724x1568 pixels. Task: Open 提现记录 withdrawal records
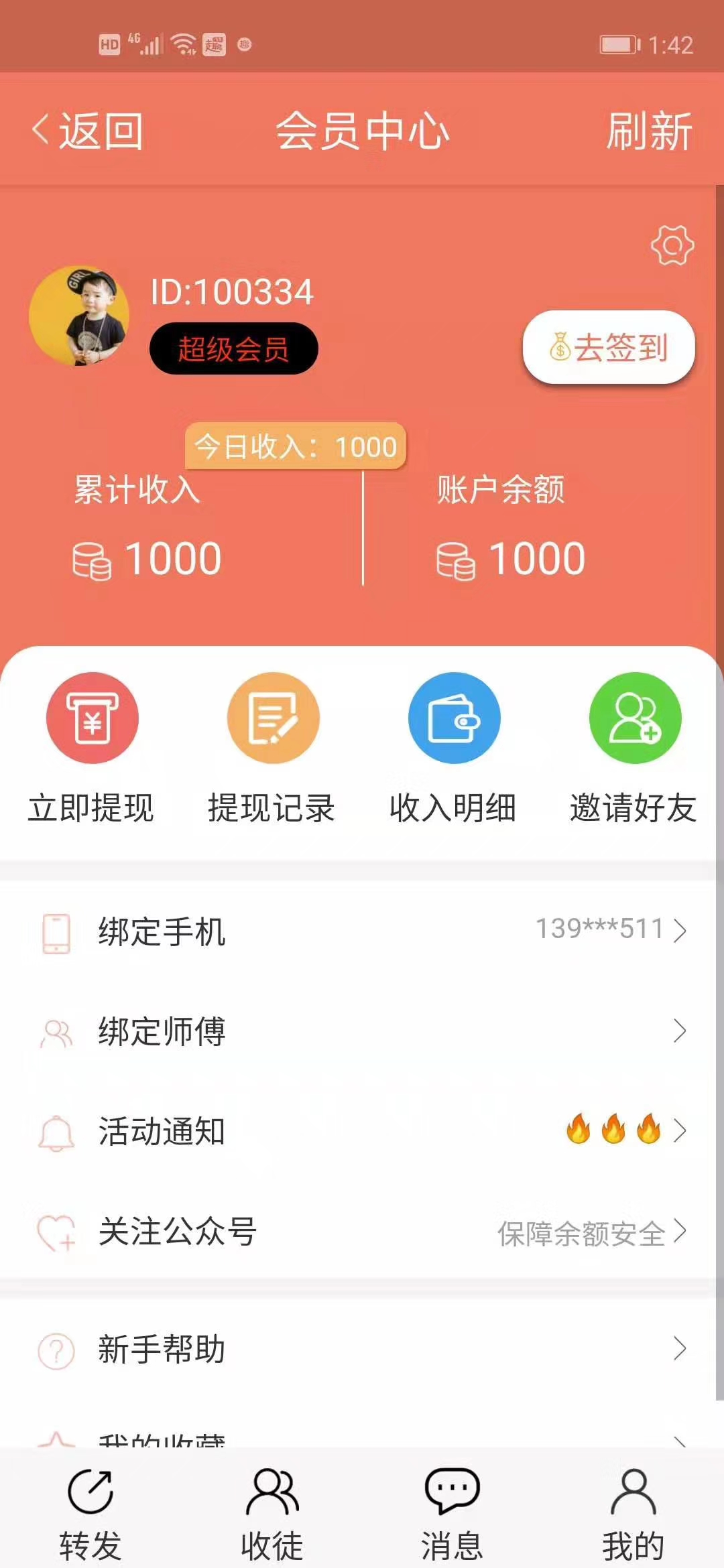click(272, 748)
